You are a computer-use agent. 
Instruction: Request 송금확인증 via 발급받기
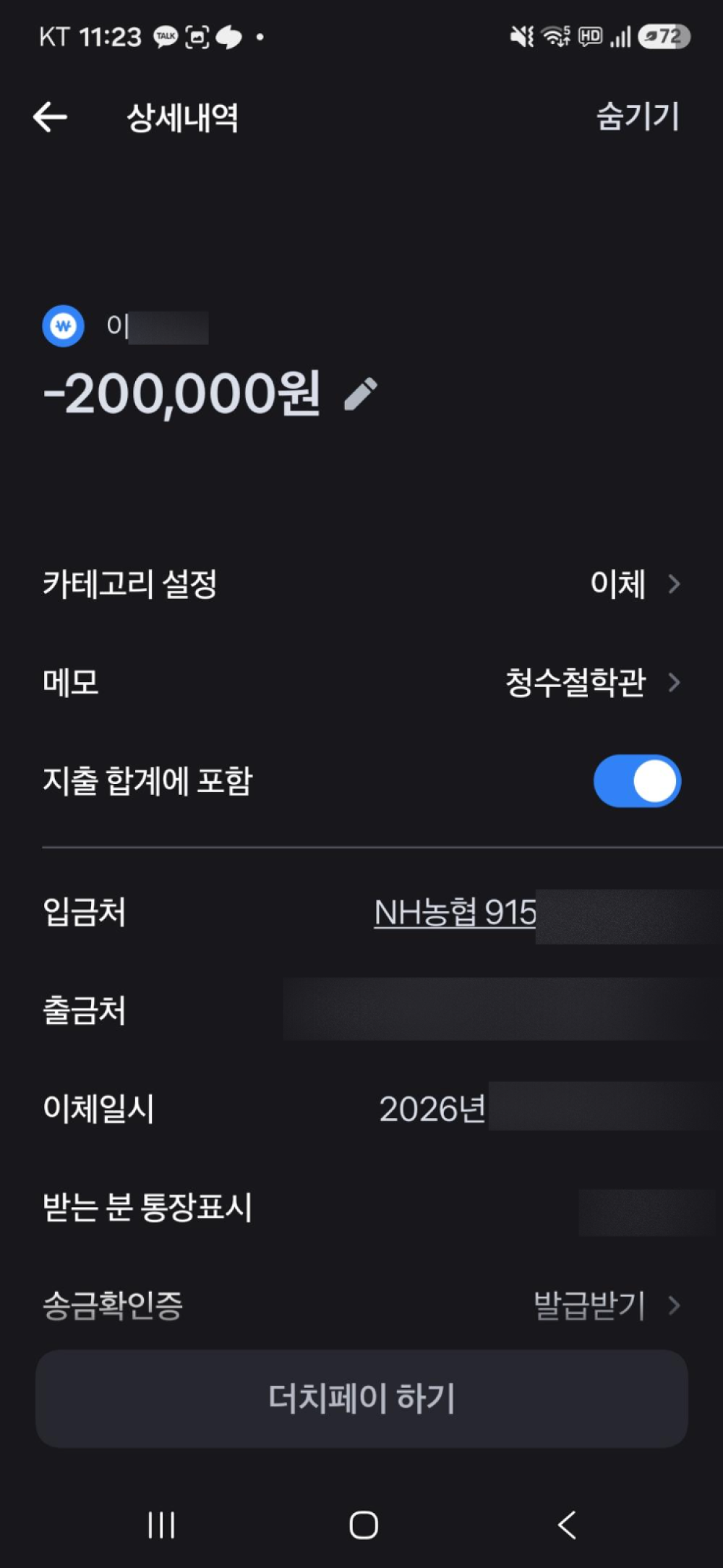607,1305
